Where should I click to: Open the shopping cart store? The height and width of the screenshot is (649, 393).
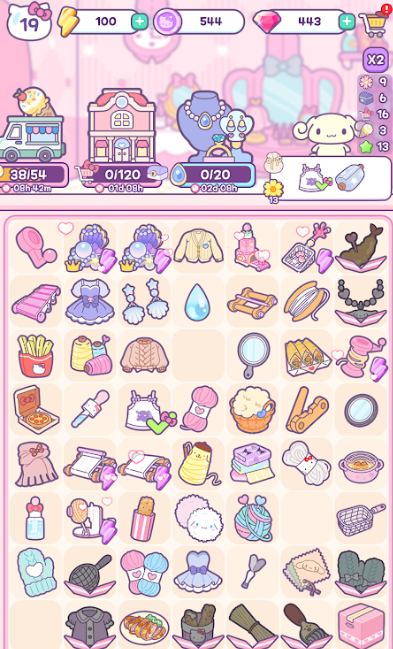coord(374,22)
